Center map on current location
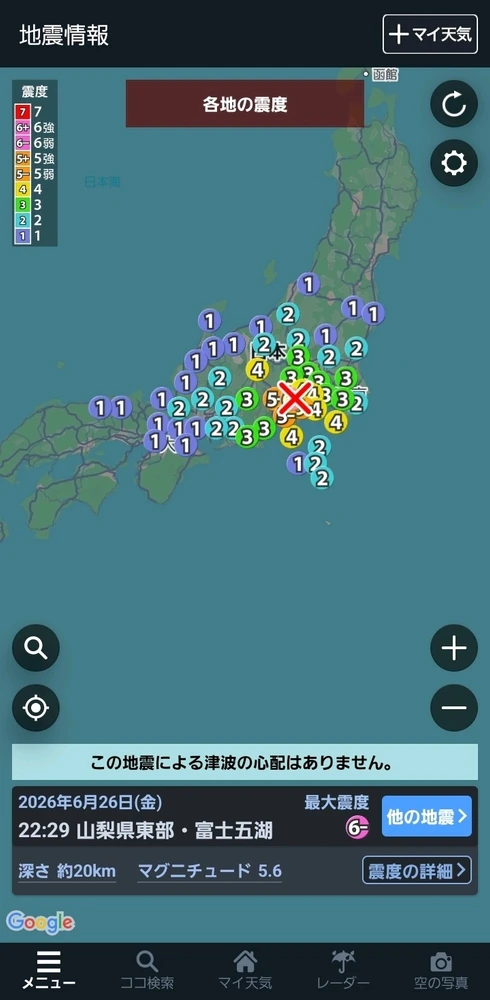The height and width of the screenshot is (1000, 490). pyautogui.click(x=36, y=708)
